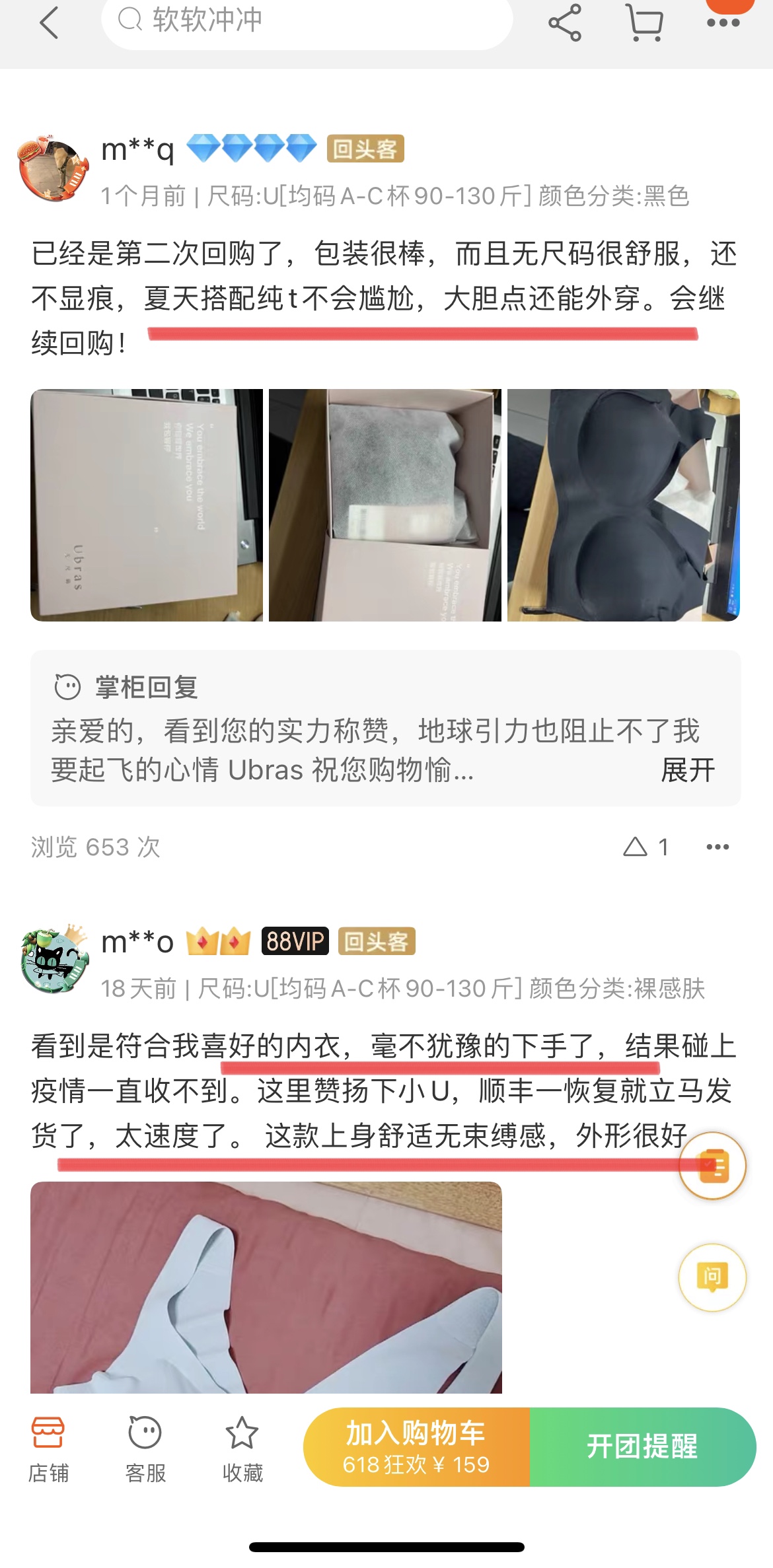The image size is (773, 1568).
Task: Expand the 掌柜回复 seller reply
Action: coord(688,770)
